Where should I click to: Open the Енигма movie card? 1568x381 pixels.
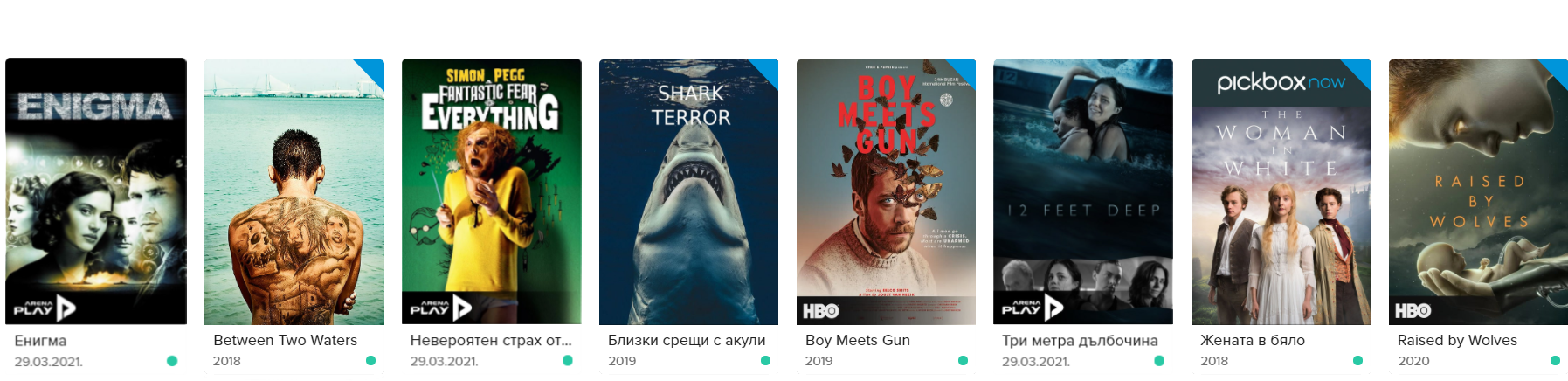coord(96,191)
